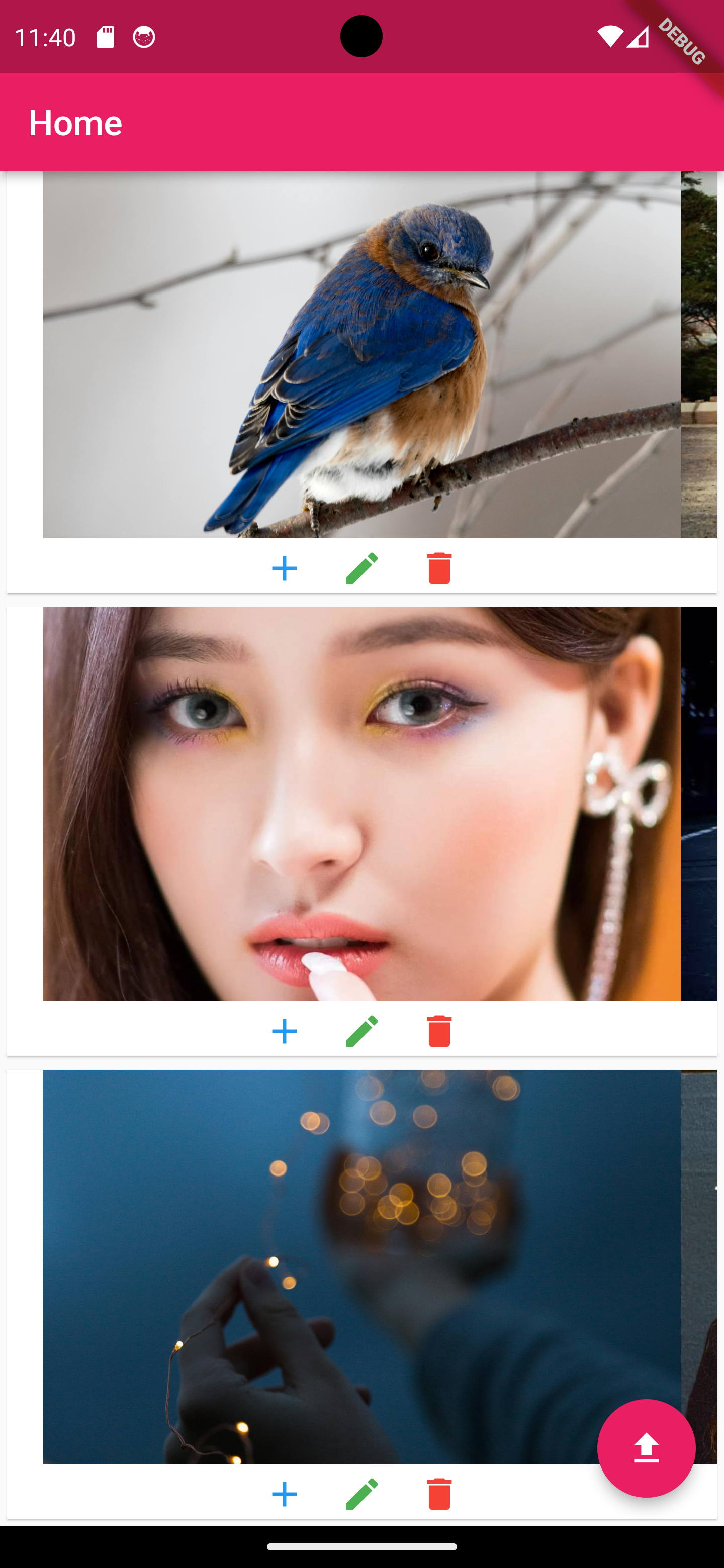Edit the woman's portrait with the pencil icon
This screenshot has width=724, height=1568.
coord(361,1031)
